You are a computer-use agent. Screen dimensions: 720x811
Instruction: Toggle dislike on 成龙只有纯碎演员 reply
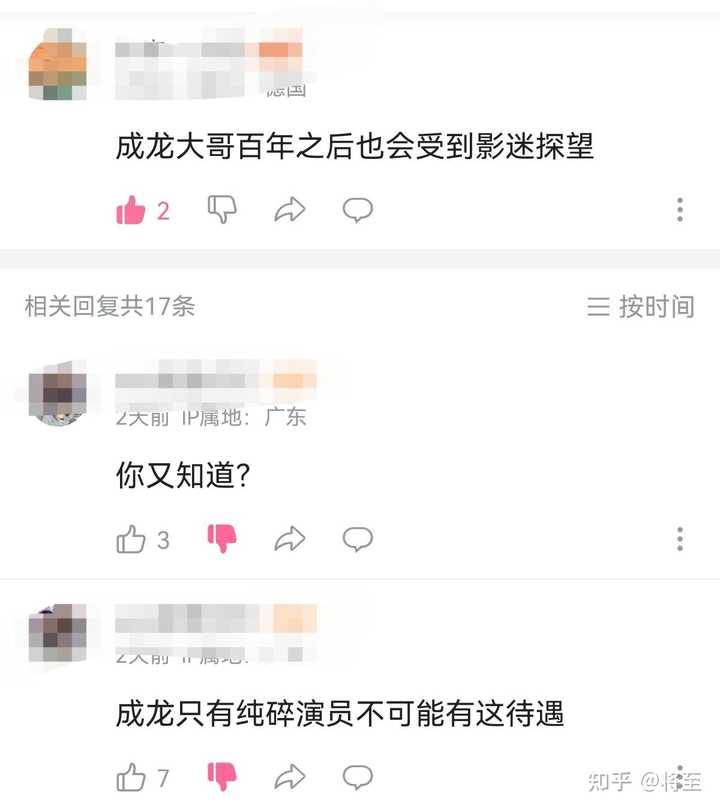tap(221, 776)
